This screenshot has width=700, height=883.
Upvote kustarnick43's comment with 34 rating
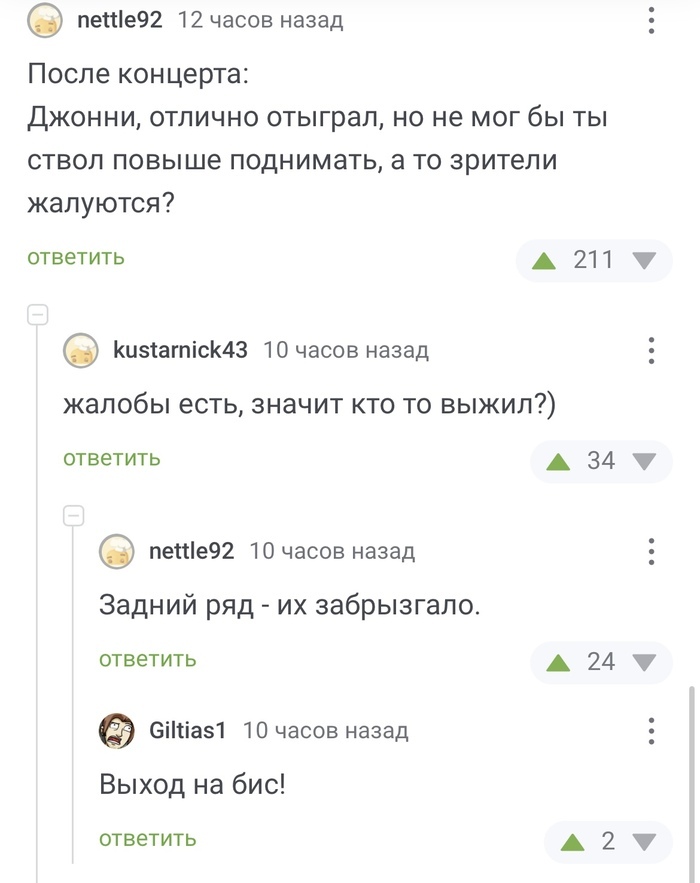coord(558,461)
